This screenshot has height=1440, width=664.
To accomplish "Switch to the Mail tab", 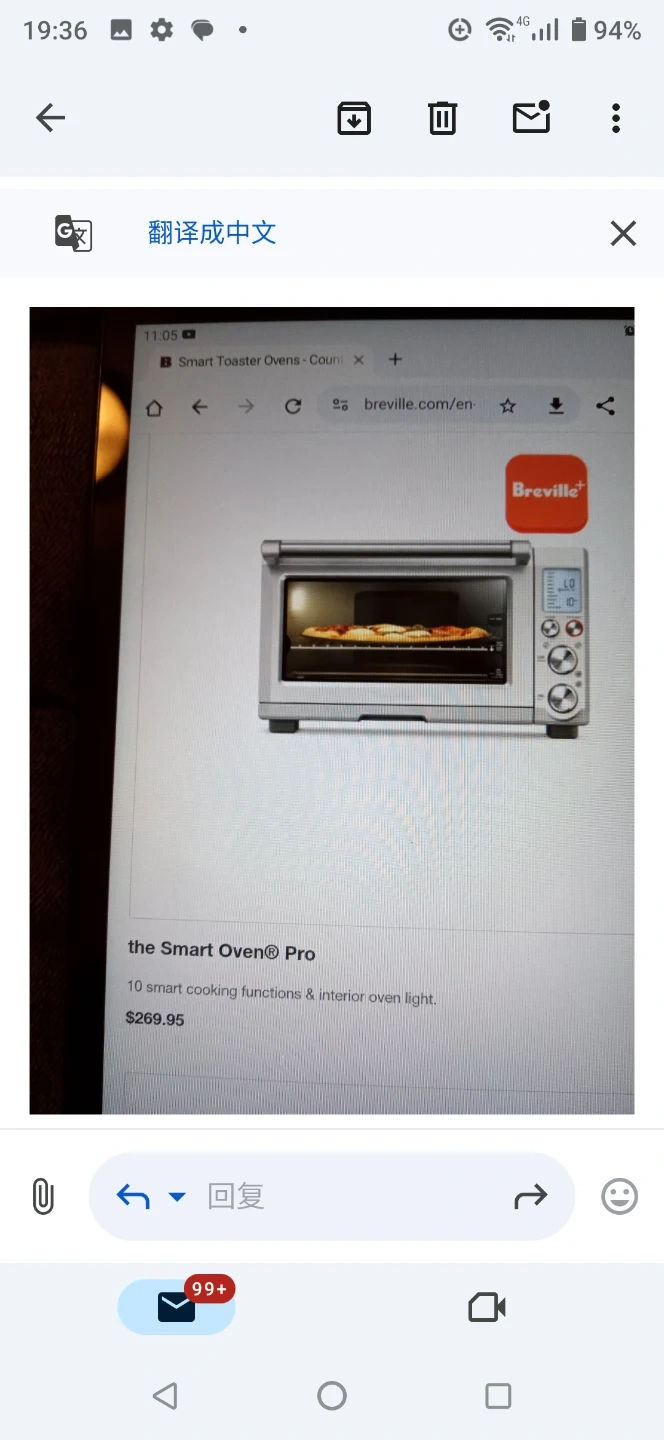I will (x=177, y=1307).
